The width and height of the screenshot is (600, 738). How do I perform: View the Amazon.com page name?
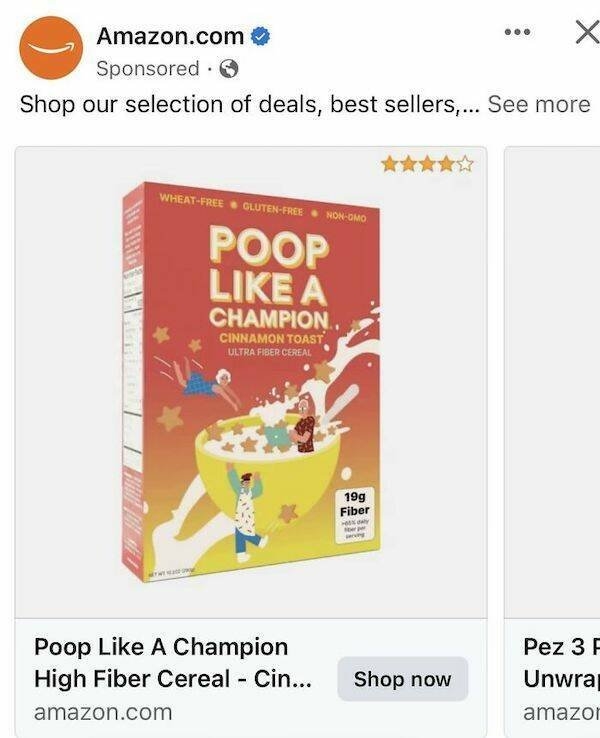pos(170,37)
